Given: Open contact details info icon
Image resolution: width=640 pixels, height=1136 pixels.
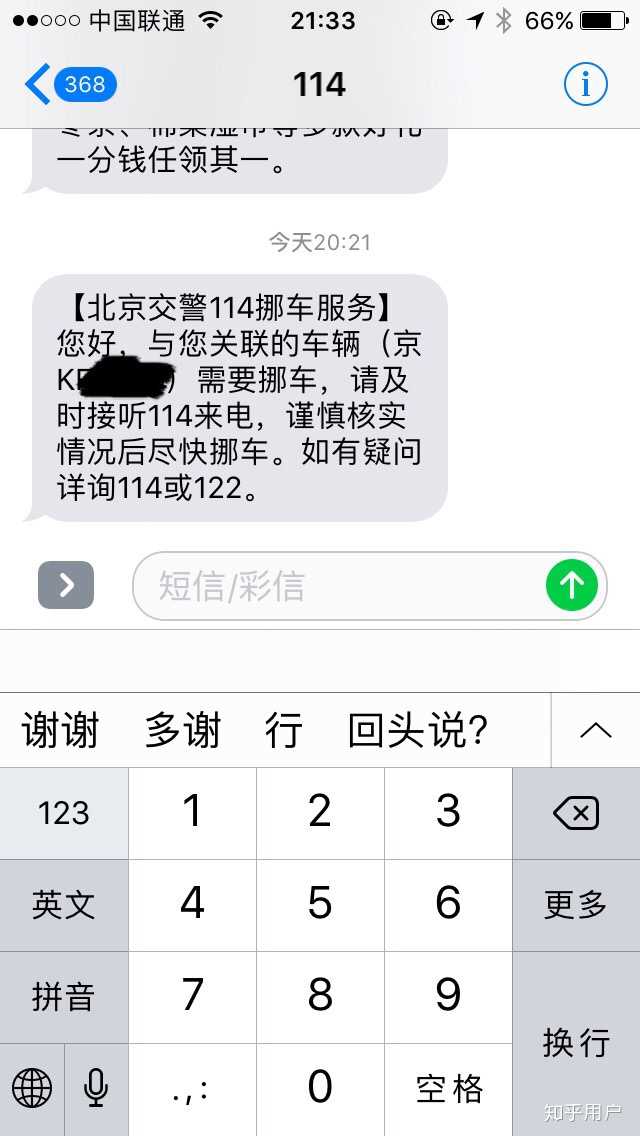Looking at the screenshot, I should pyautogui.click(x=585, y=85).
